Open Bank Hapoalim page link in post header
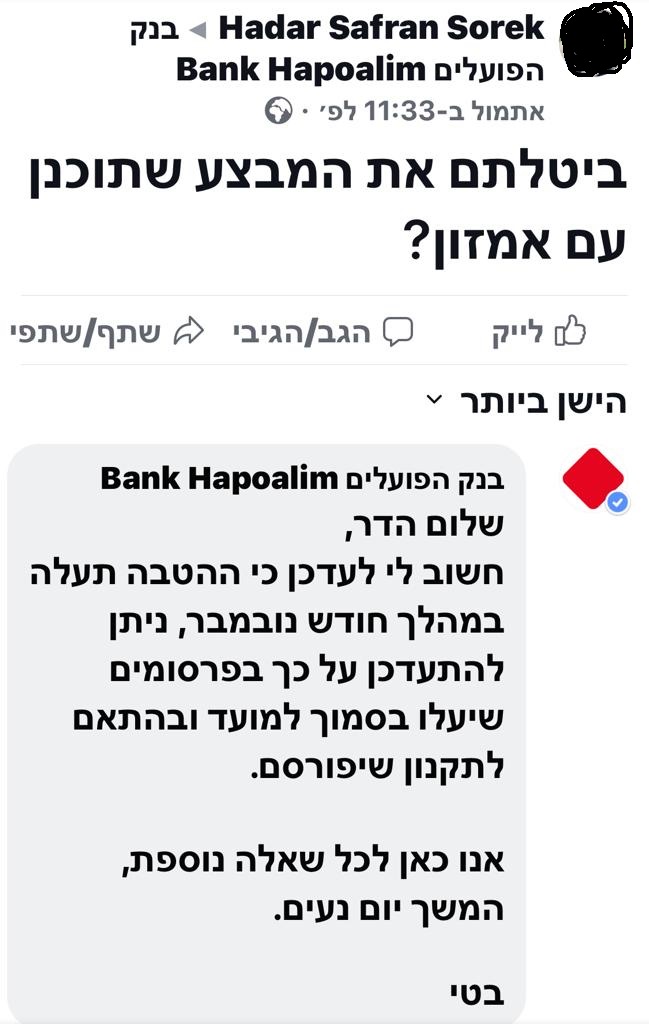The image size is (649, 1024). click(360, 70)
